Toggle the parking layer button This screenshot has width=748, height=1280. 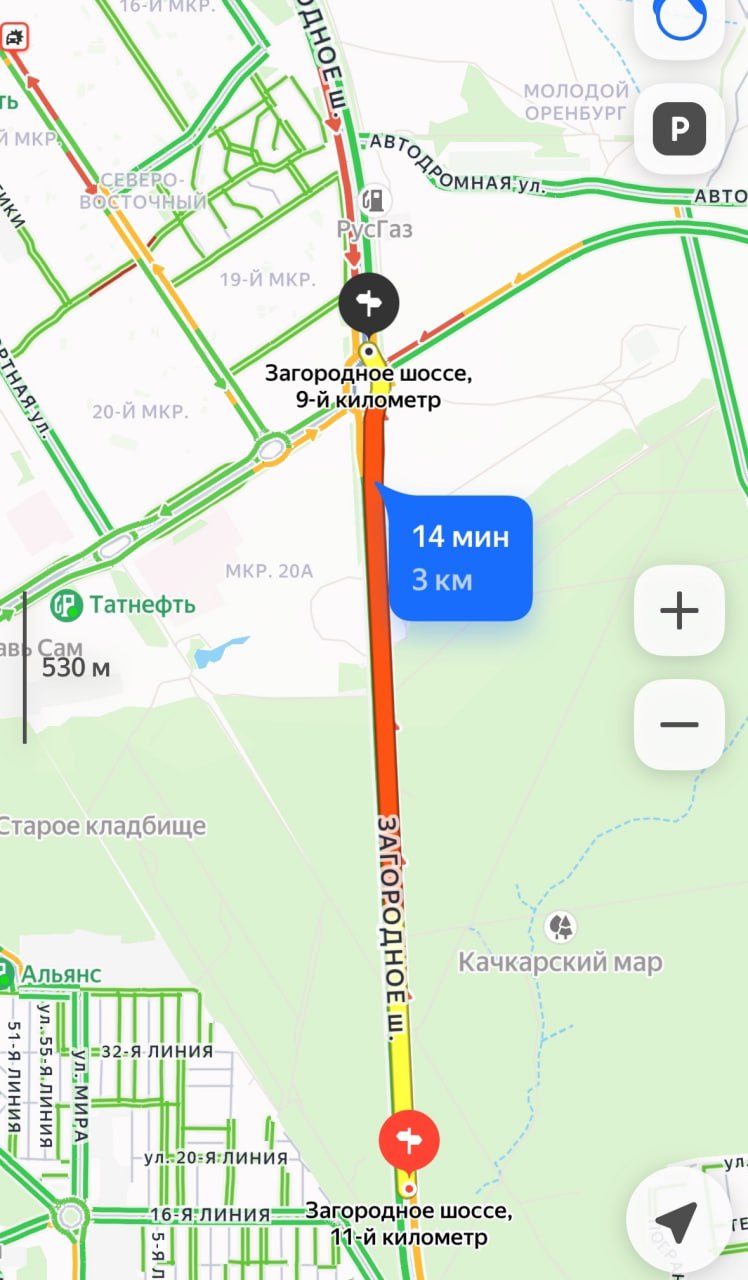pyautogui.click(x=679, y=129)
